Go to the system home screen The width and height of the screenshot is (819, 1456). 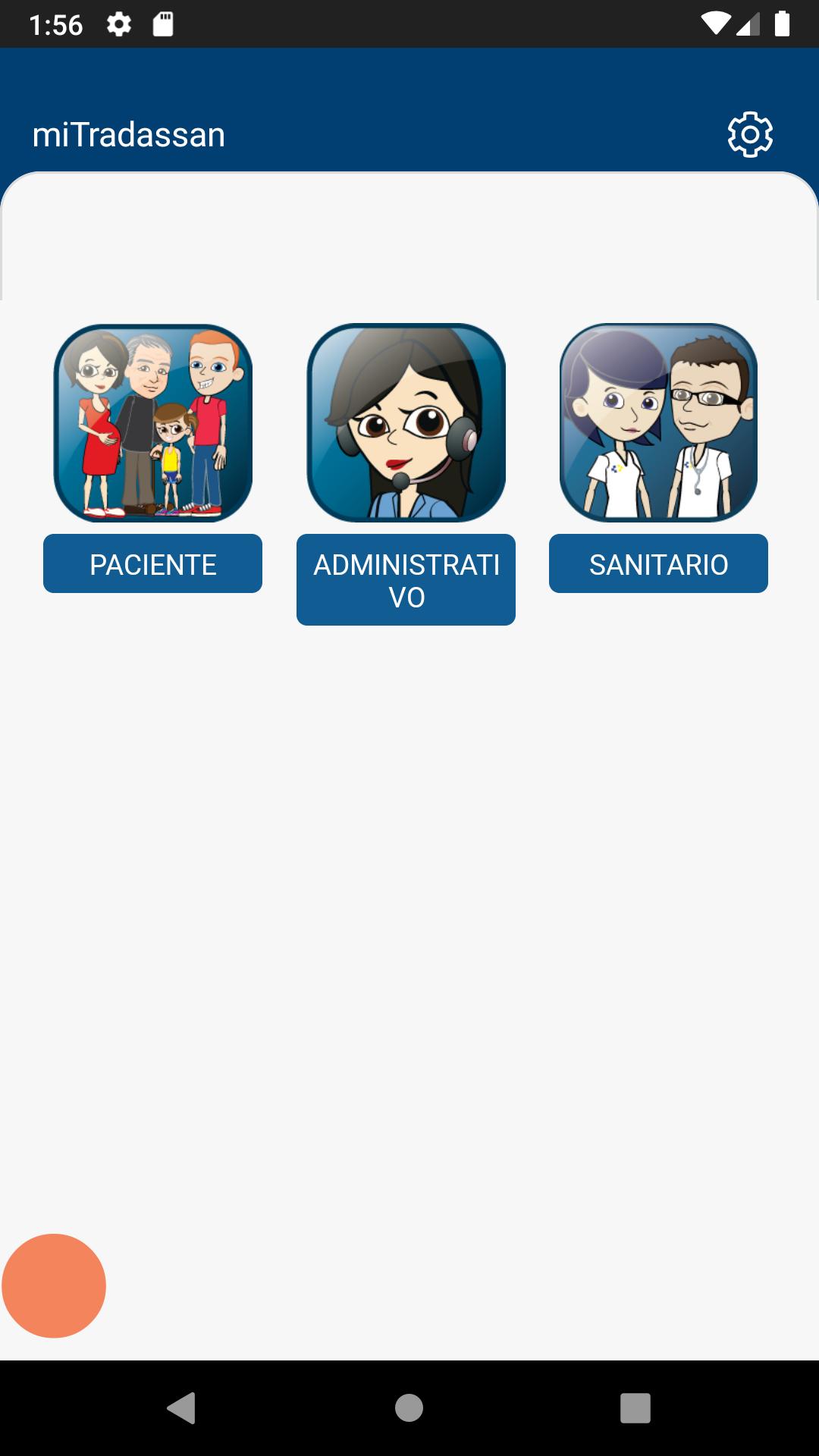(409, 1408)
